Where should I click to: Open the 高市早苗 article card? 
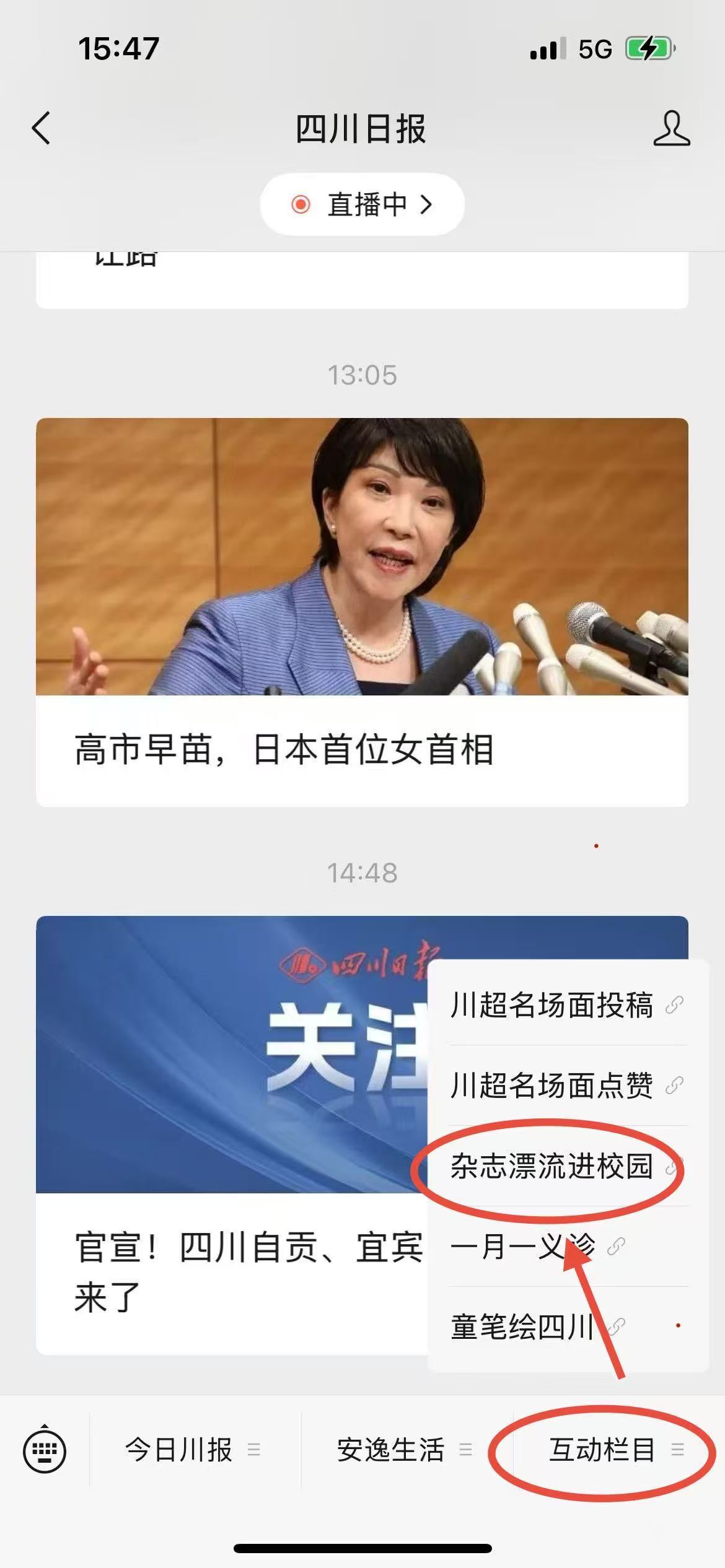(x=362, y=612)
